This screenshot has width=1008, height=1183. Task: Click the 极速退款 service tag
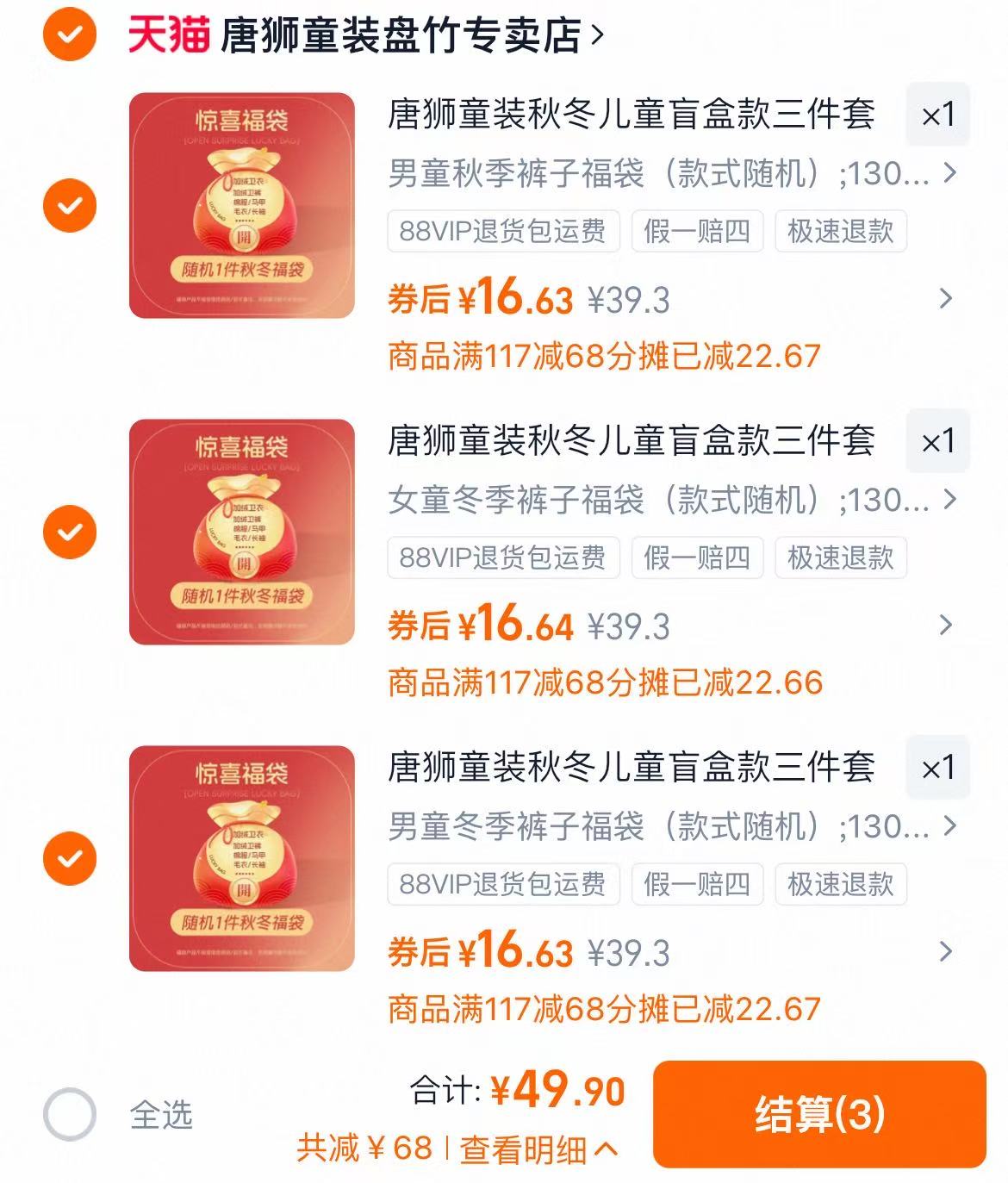click(x=840, y=229)
